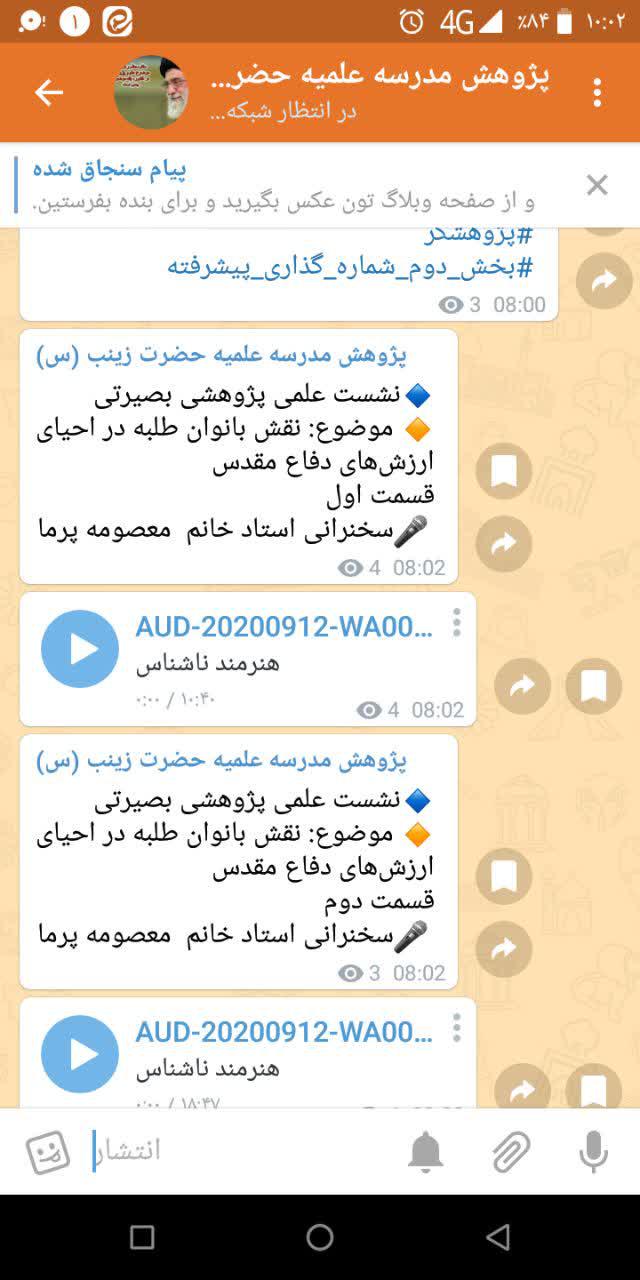The height and width of the screenshot is (1280, 640).
Task: Open hashtag #بخش_دوم_شماره_گذاری_پیشرفته
Action: point(349,266)
